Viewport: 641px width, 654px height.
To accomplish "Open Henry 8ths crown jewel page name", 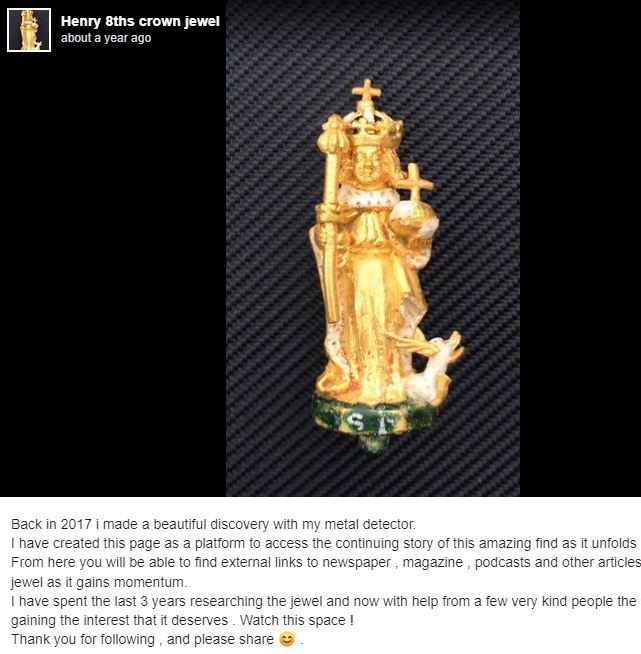I will [x=139, y=22].
